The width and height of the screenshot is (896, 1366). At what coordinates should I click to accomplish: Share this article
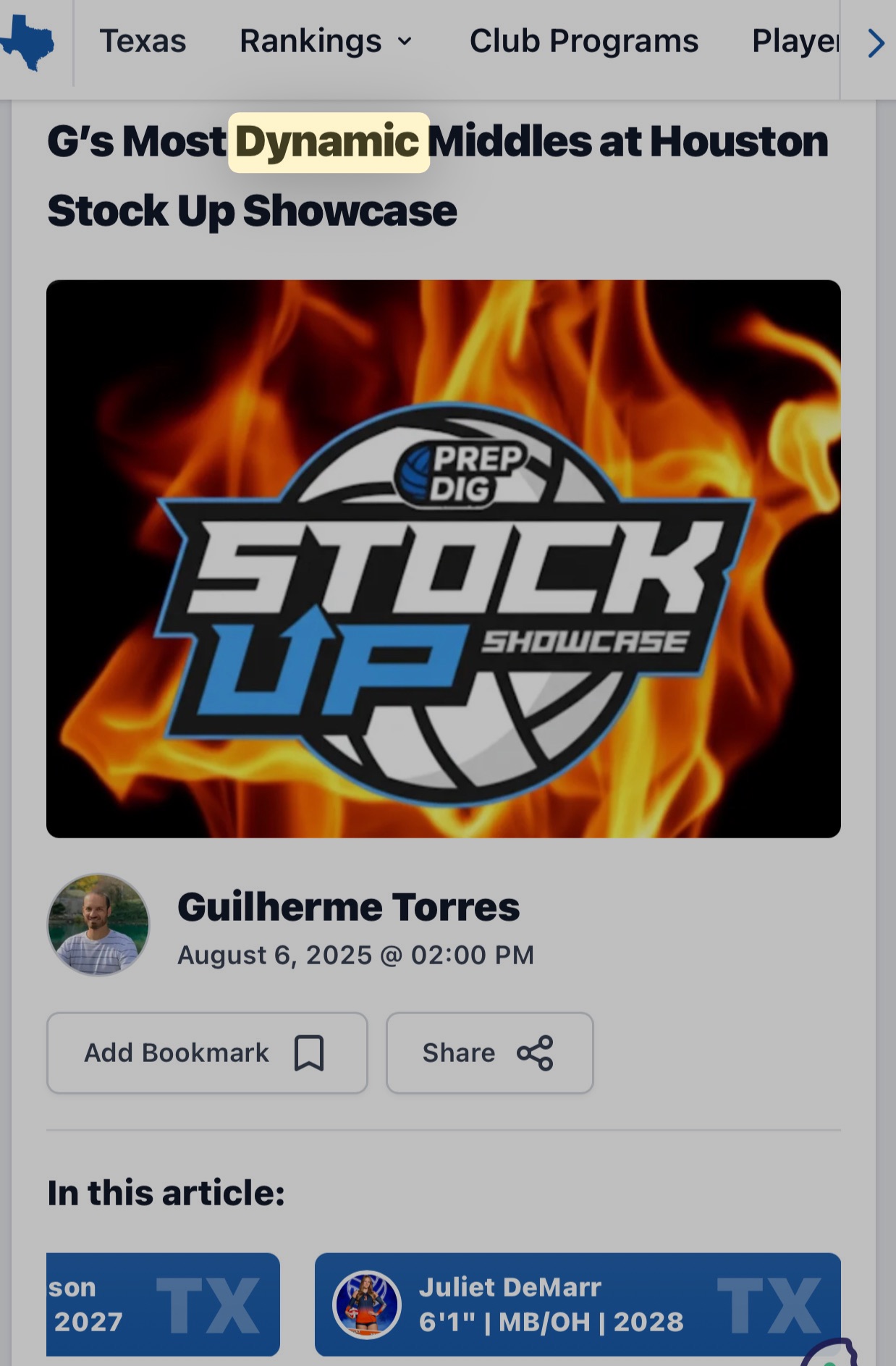click(x=489, y=1053)
